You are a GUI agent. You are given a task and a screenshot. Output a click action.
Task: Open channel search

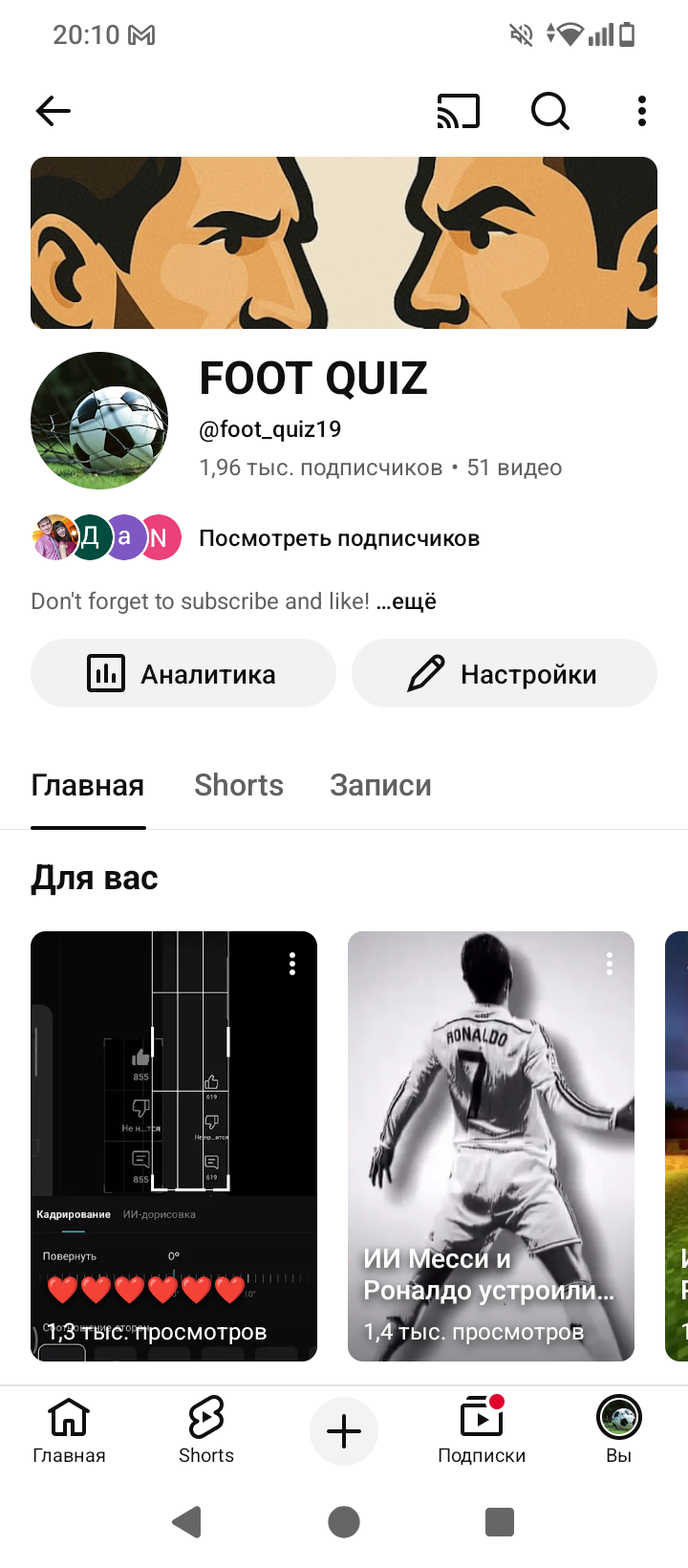point(549,111)
